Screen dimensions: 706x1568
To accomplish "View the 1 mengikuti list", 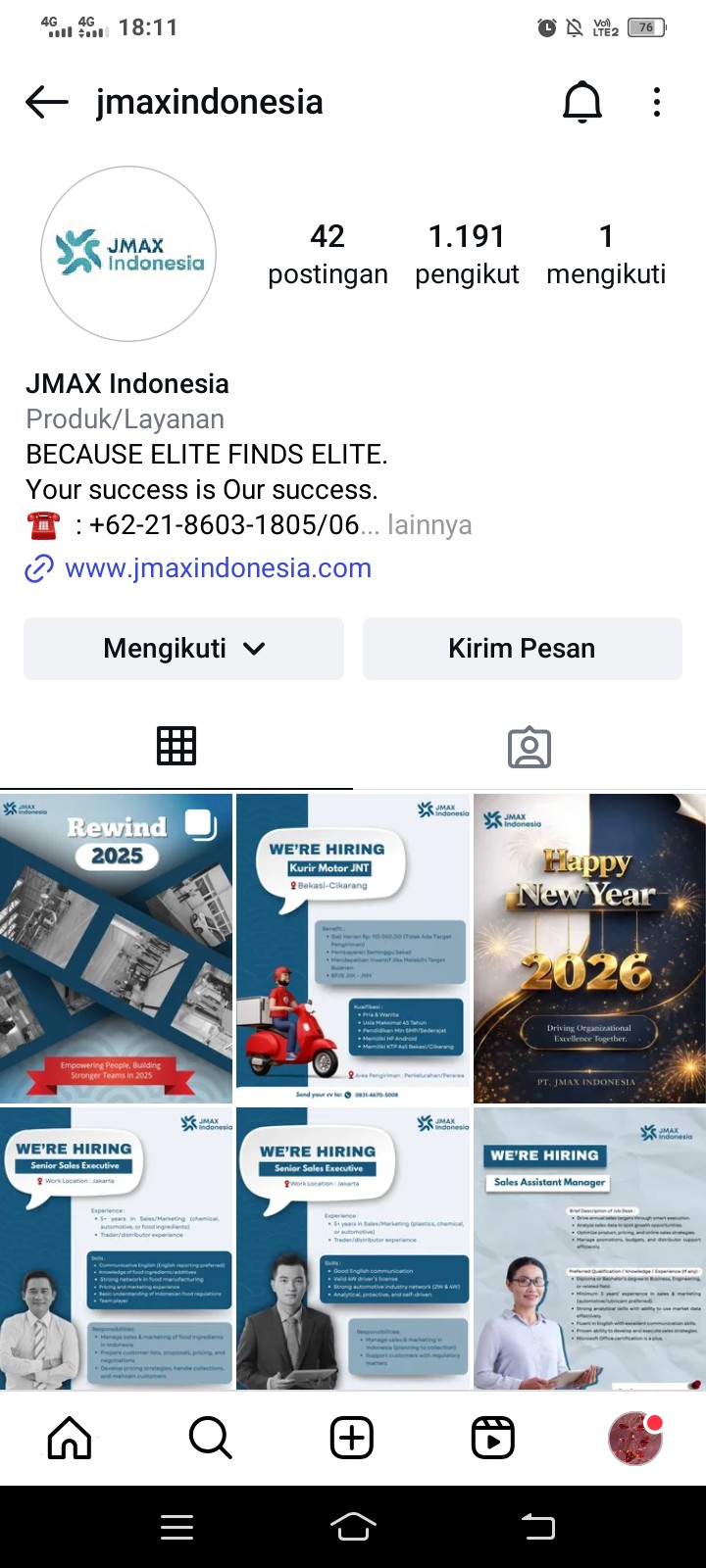I will tap(605, 254).
